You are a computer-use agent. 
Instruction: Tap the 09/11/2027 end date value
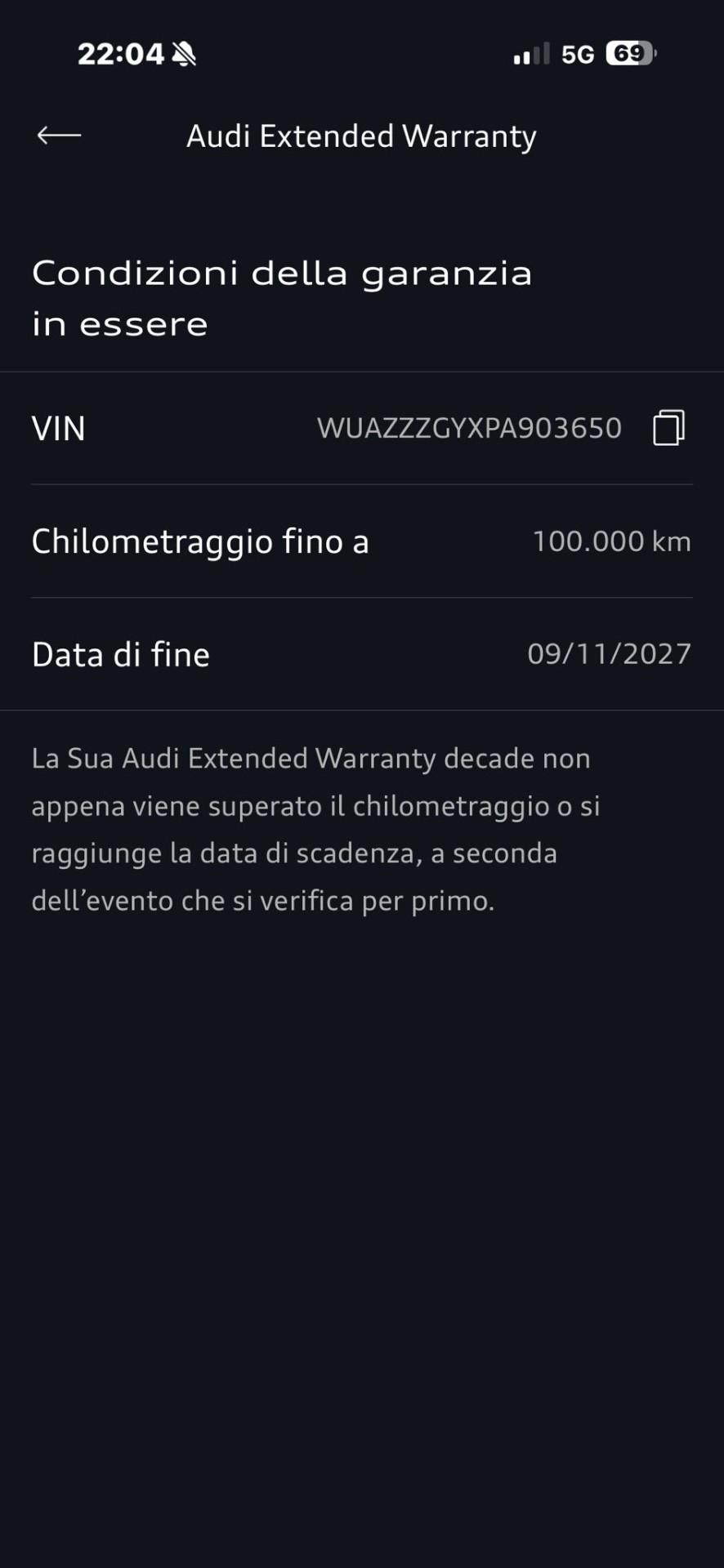click(x=610, y=653)
